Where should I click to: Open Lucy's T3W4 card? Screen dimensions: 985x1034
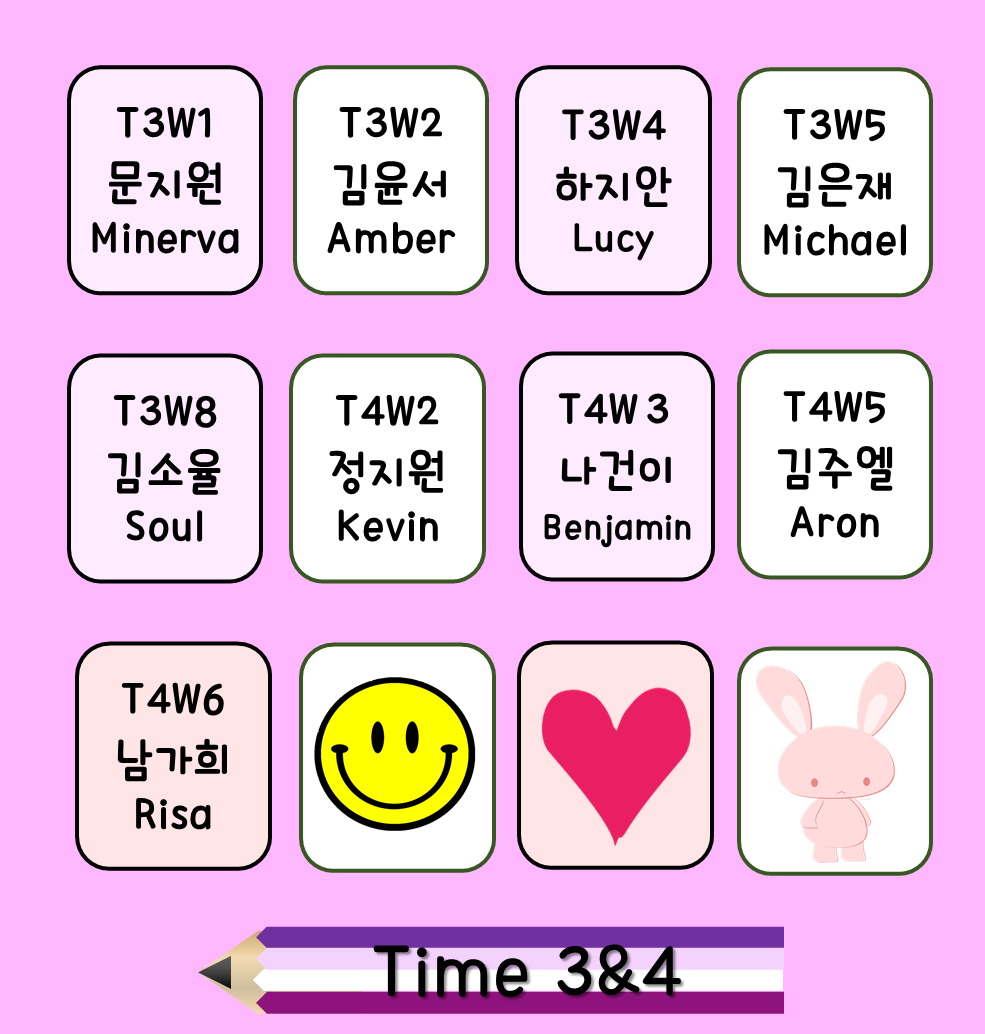(613, 181)
